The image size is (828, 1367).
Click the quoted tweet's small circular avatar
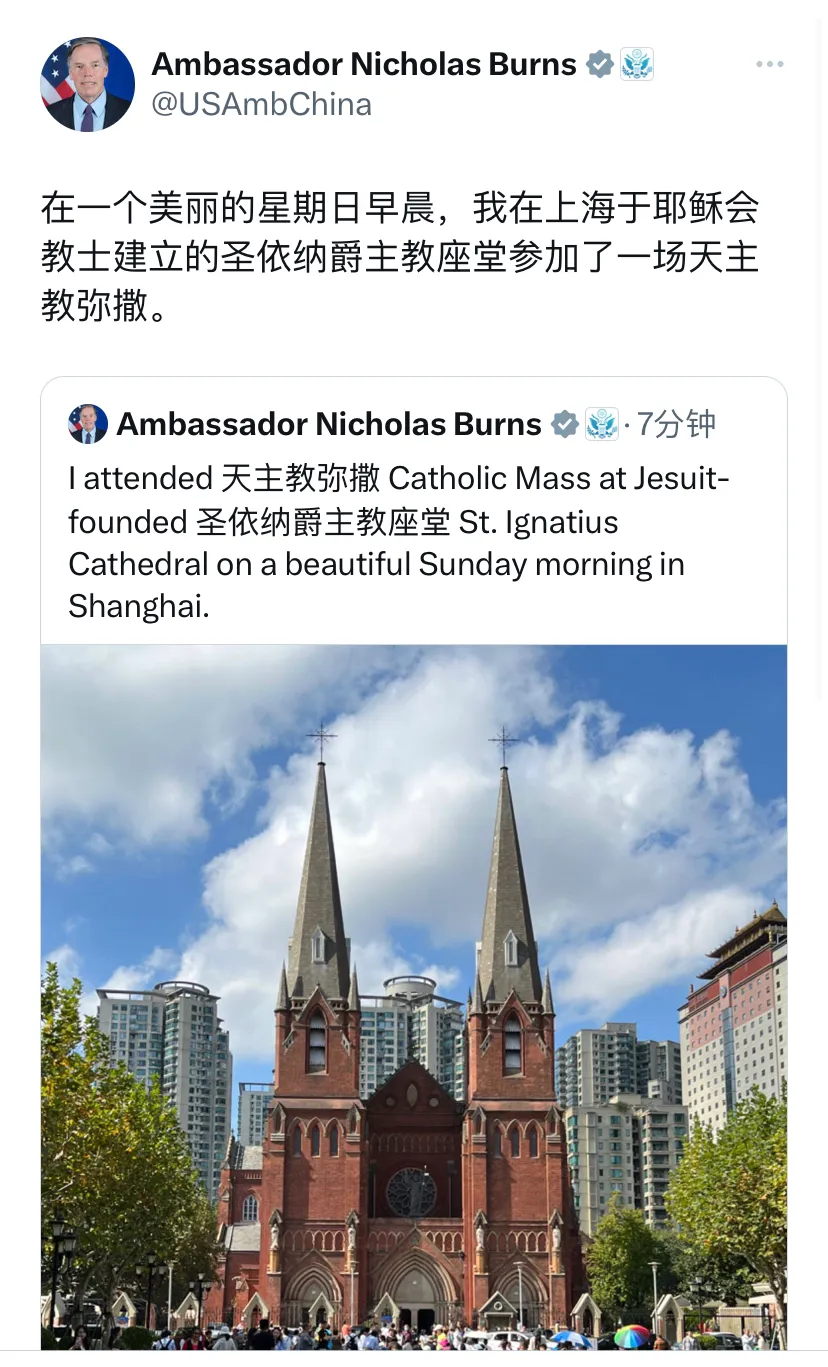pyautogui.click(x=87, y=424)
